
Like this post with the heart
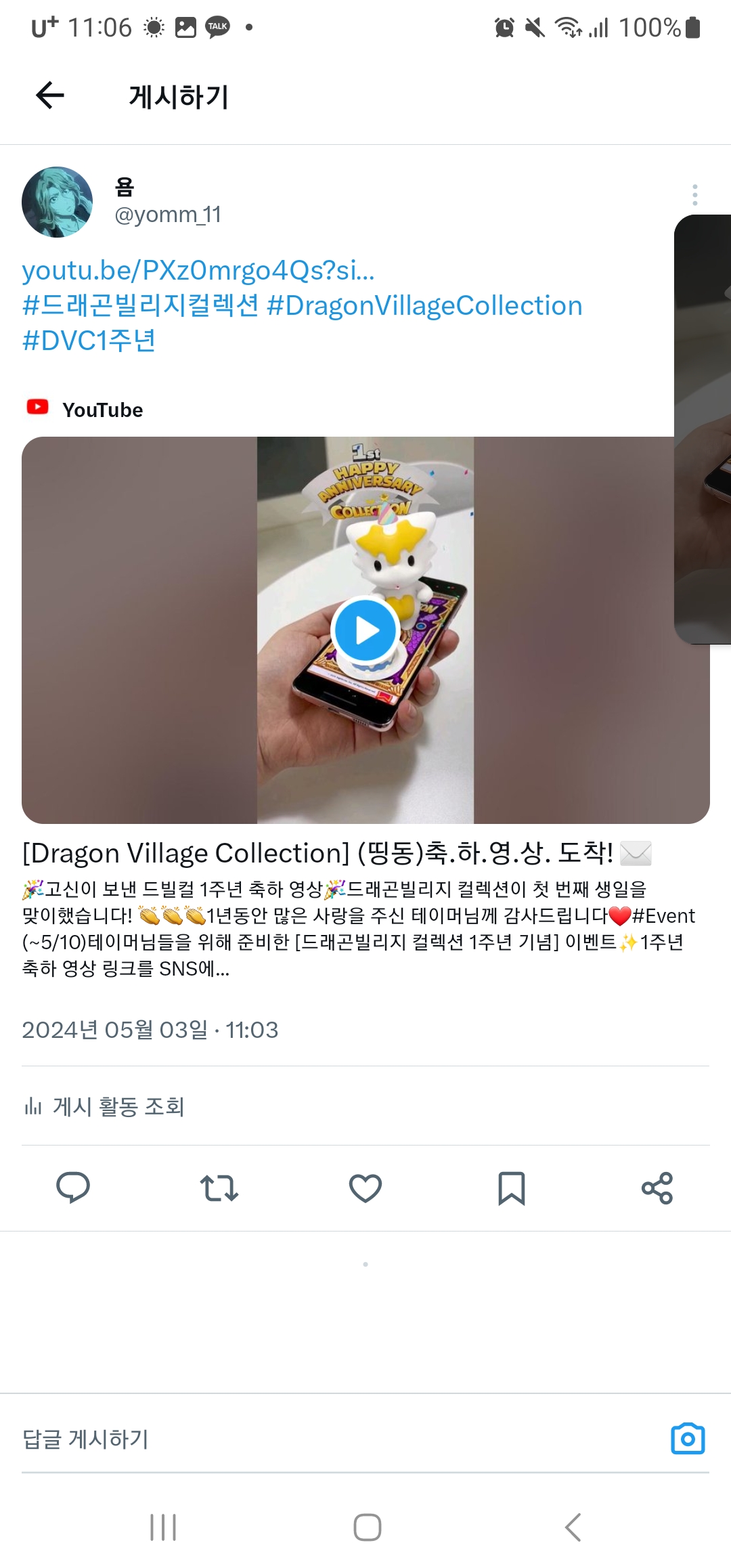click(365, 1188)
